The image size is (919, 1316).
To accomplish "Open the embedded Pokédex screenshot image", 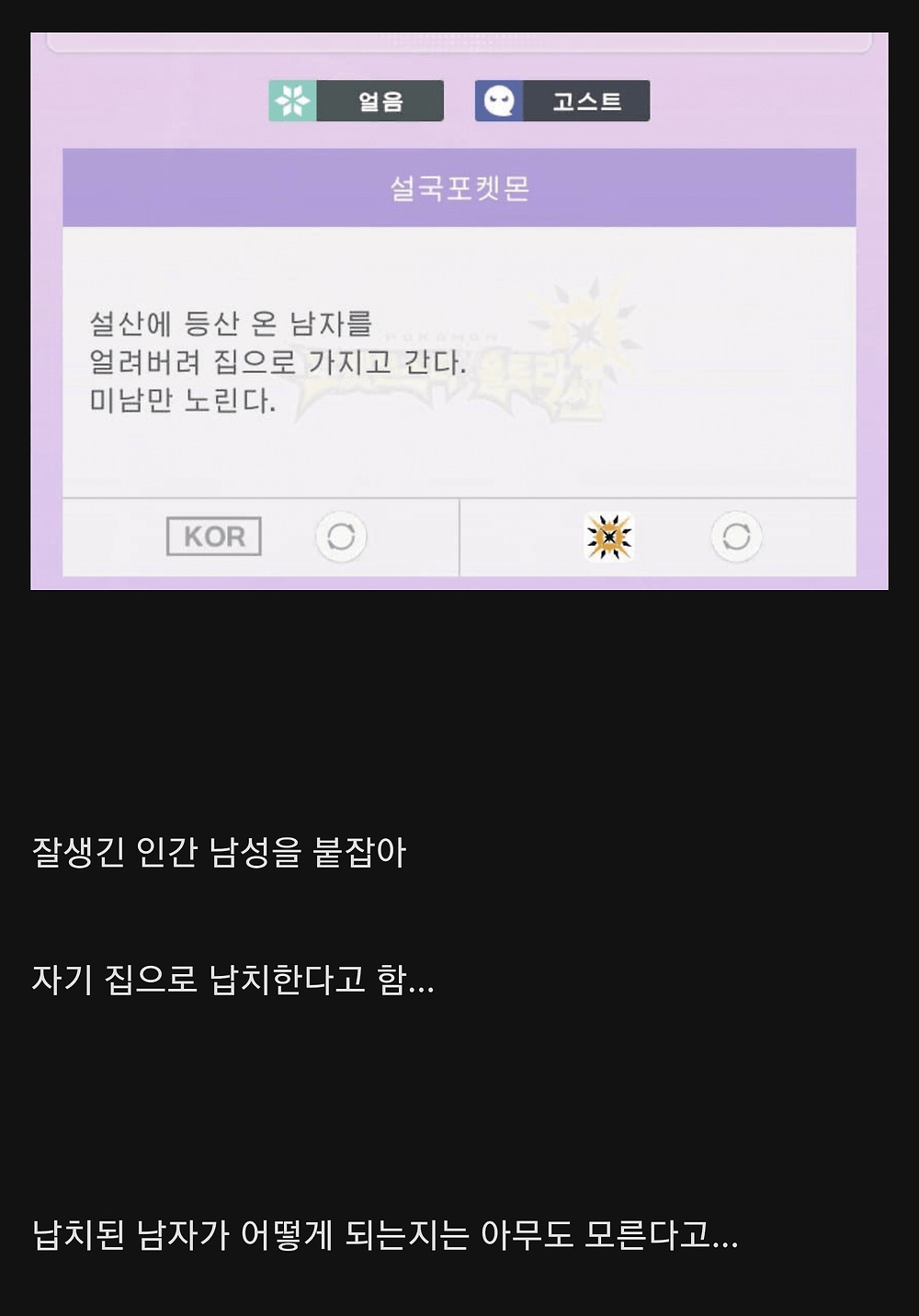I will click(x=459, y=312).
